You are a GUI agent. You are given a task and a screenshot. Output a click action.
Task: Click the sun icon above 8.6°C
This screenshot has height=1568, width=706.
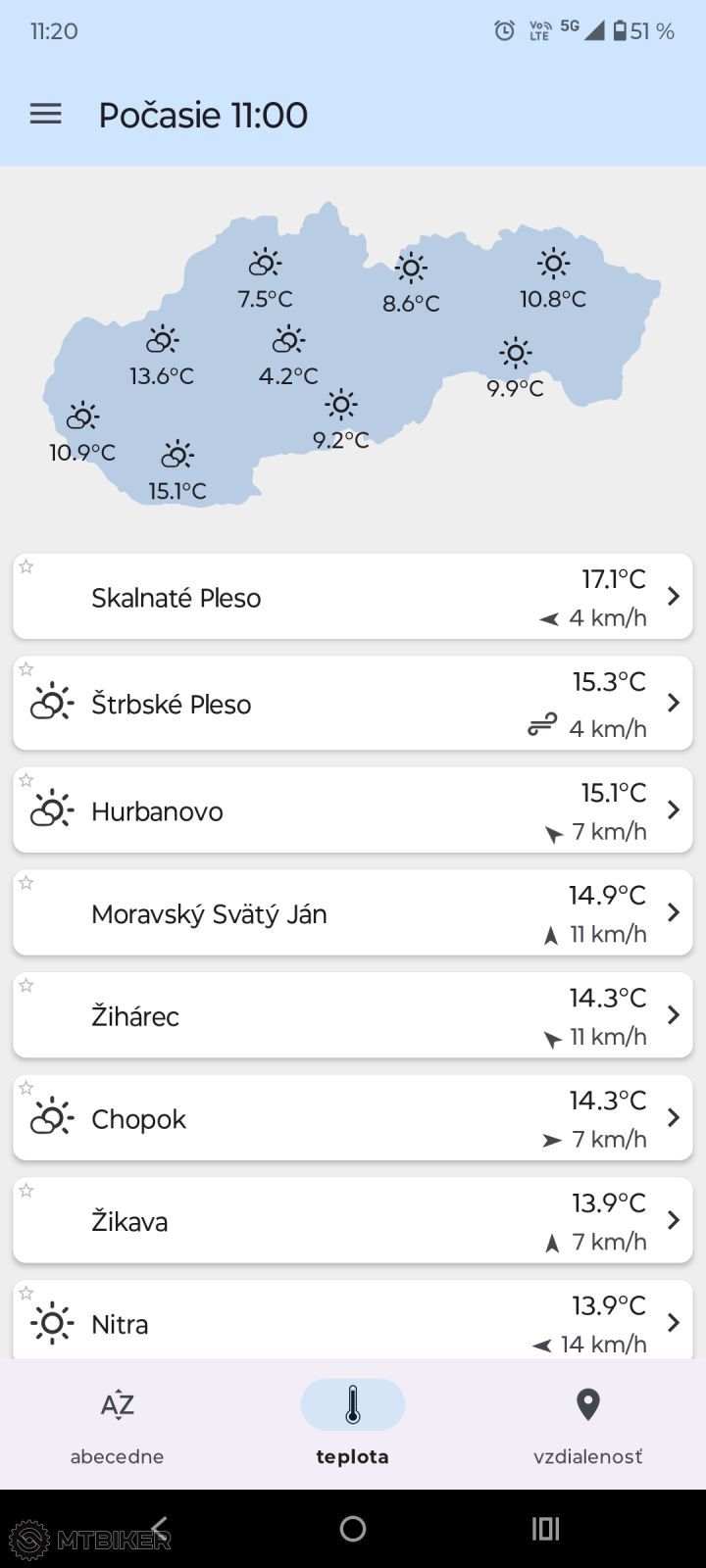[411, 267]
